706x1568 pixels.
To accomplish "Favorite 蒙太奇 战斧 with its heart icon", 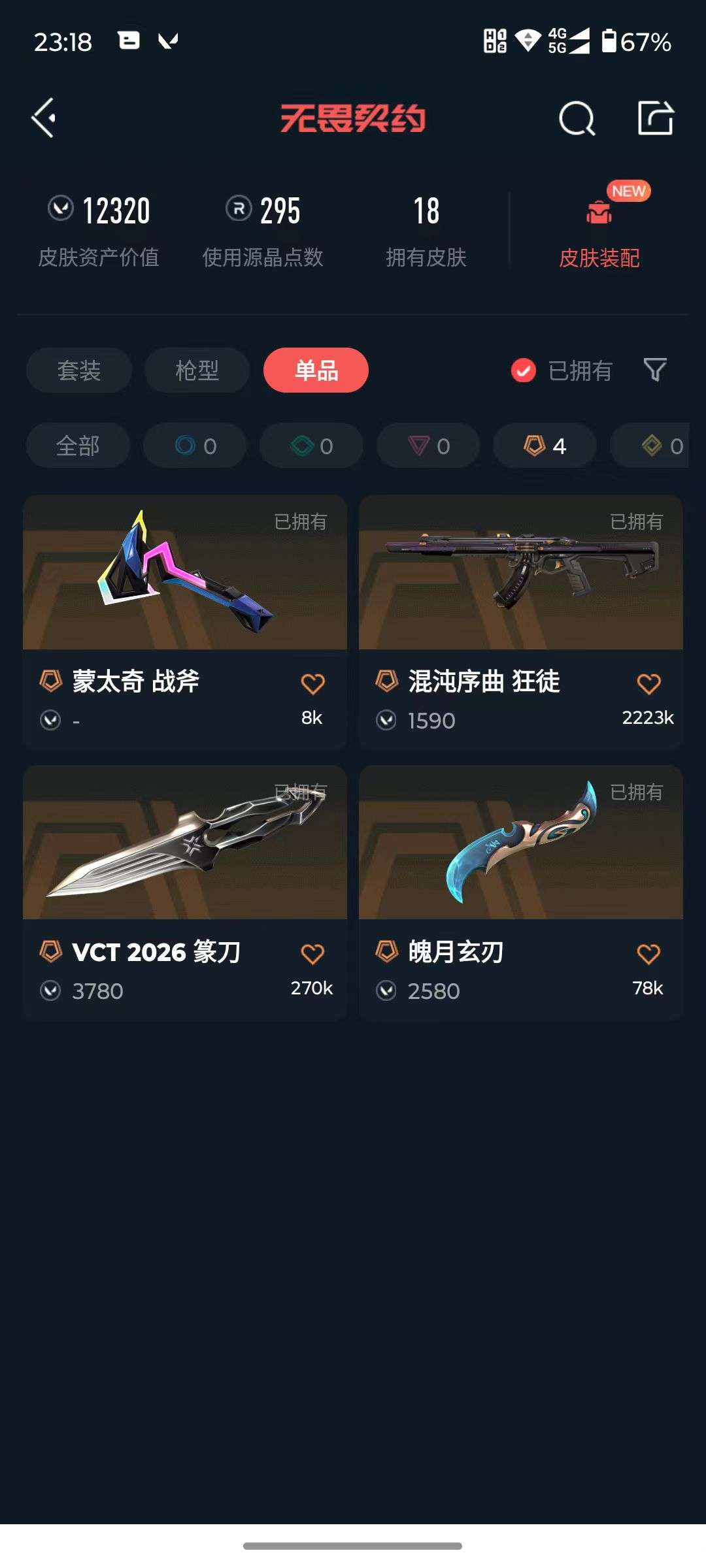I will click(x=313, y=683).
